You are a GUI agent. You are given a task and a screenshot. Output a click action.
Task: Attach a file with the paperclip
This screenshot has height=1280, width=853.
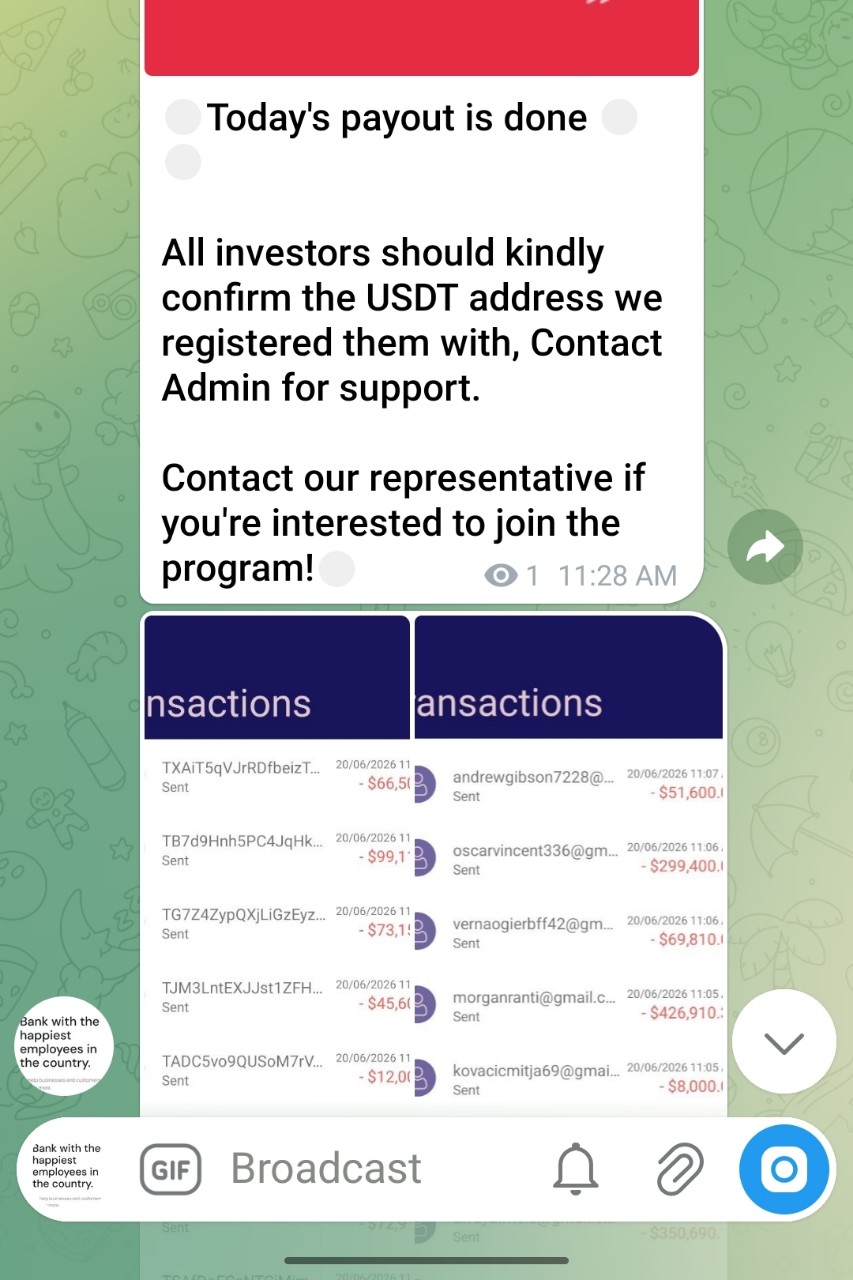tap(680, 1168)
